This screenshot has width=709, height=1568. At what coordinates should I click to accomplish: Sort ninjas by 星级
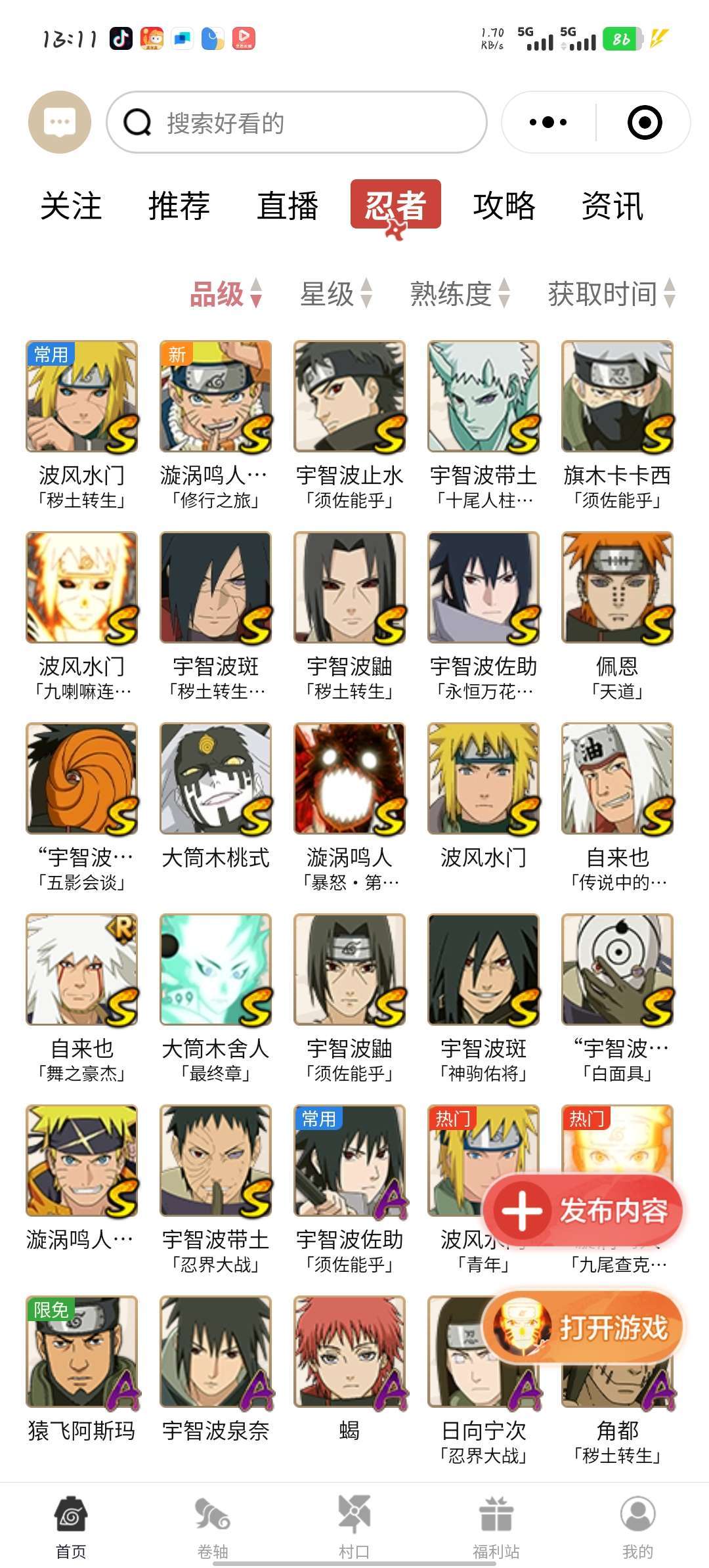(x=336, y=294)
